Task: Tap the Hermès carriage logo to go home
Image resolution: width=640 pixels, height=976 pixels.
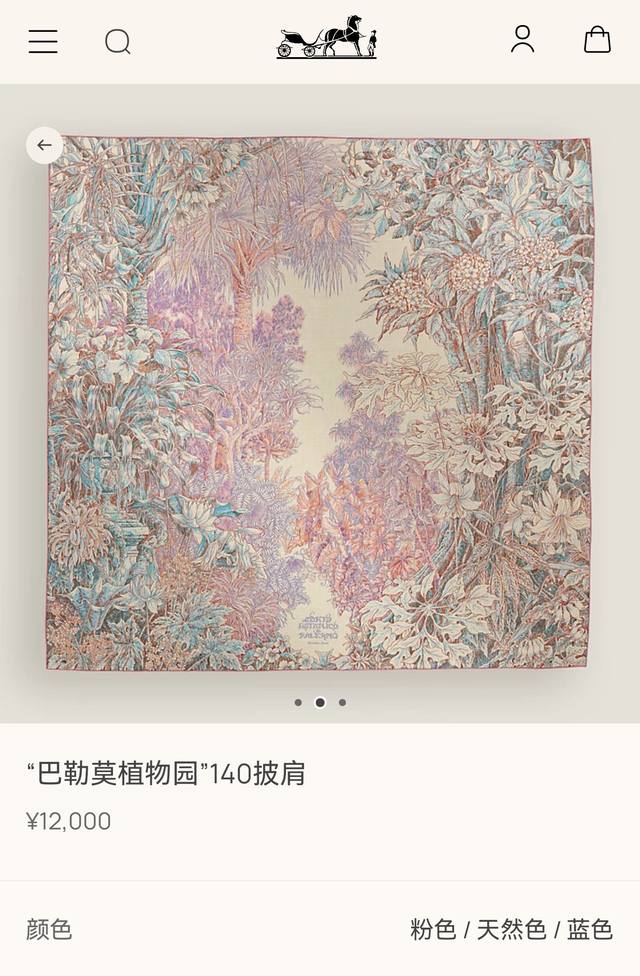Action: [x=326, y=38]
